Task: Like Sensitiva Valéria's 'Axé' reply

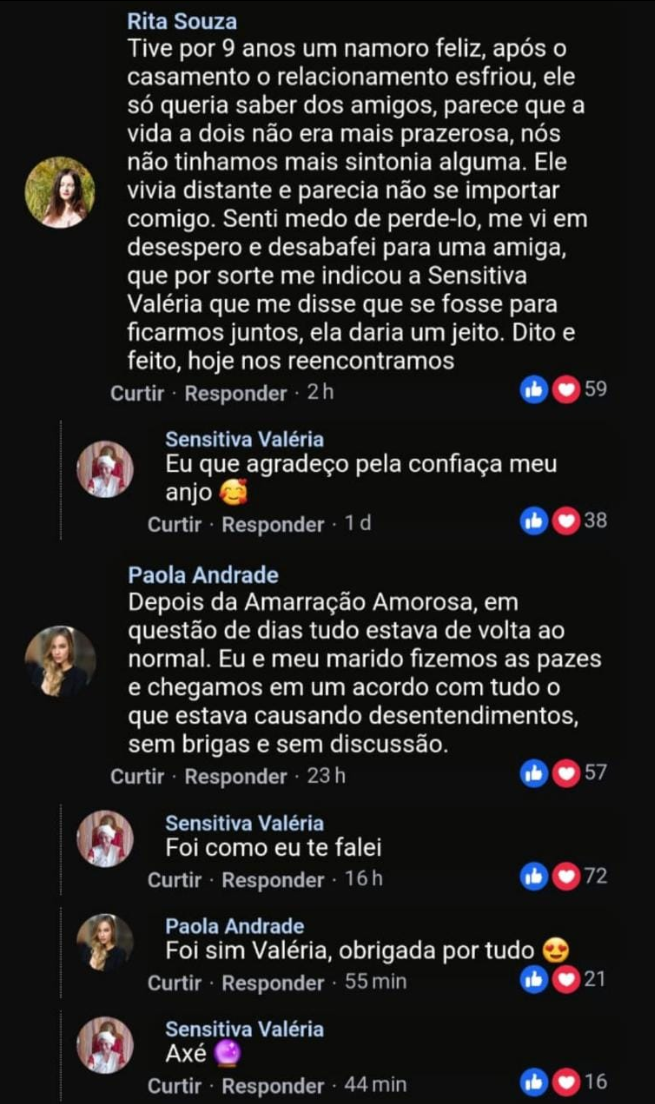Action: pyautogui.click(x=174, y=1086)
